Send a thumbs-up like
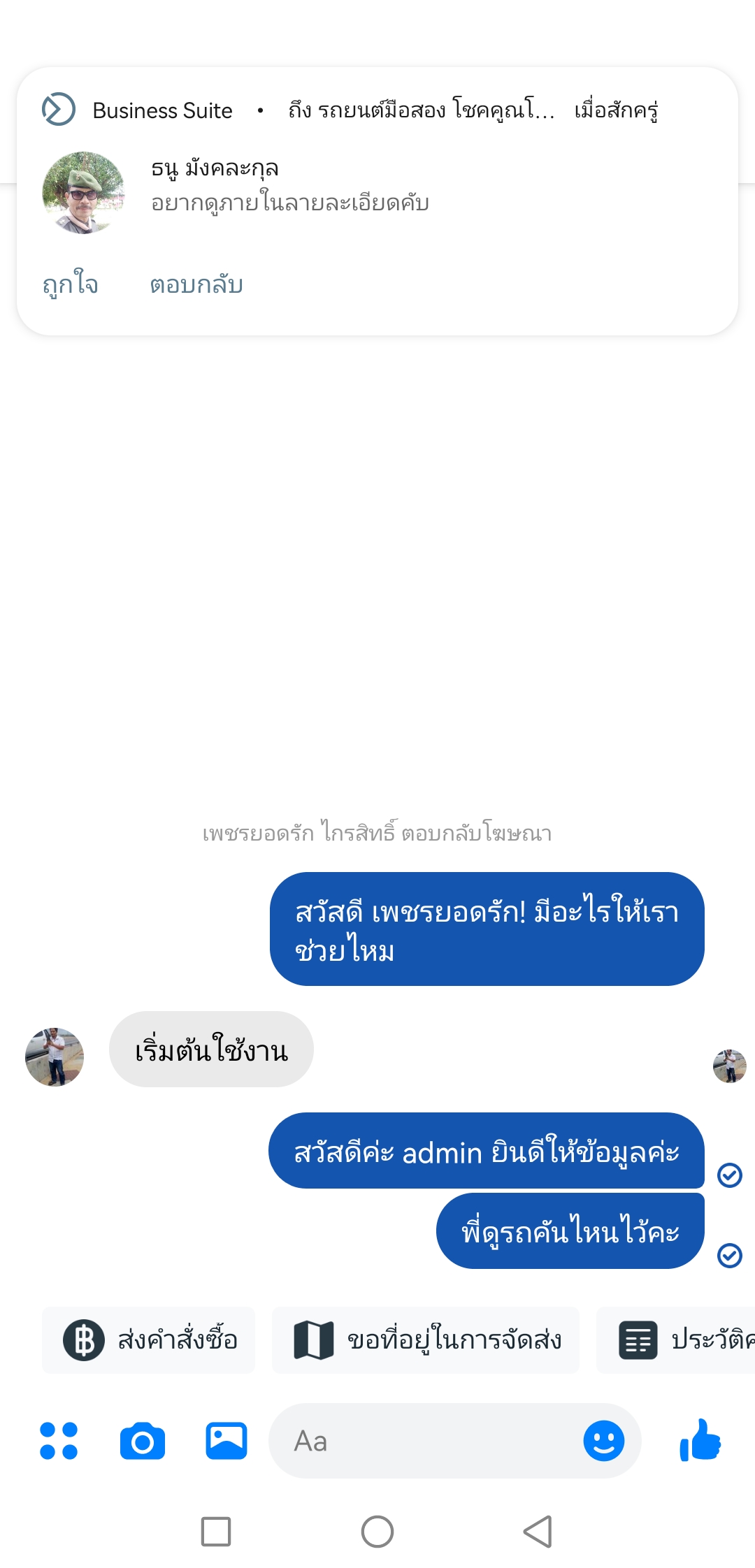This screenshot has height=1568, width=755. tap(700, 1441)
